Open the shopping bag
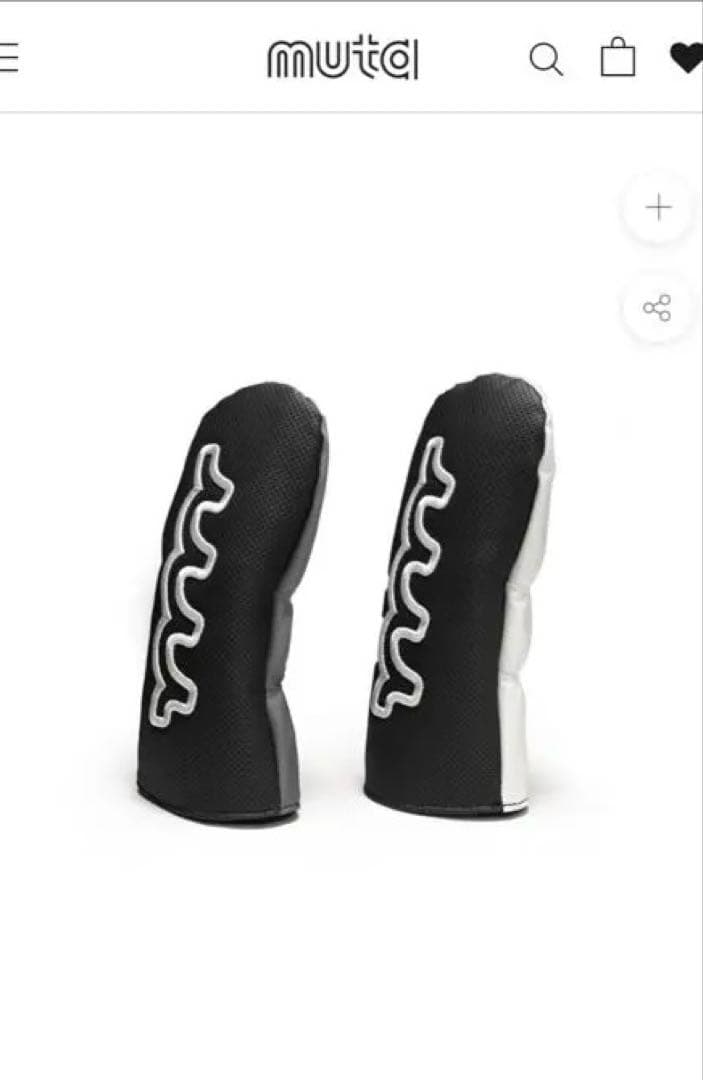The width and height of the screenshot is (703, 1080). point(617,58)
